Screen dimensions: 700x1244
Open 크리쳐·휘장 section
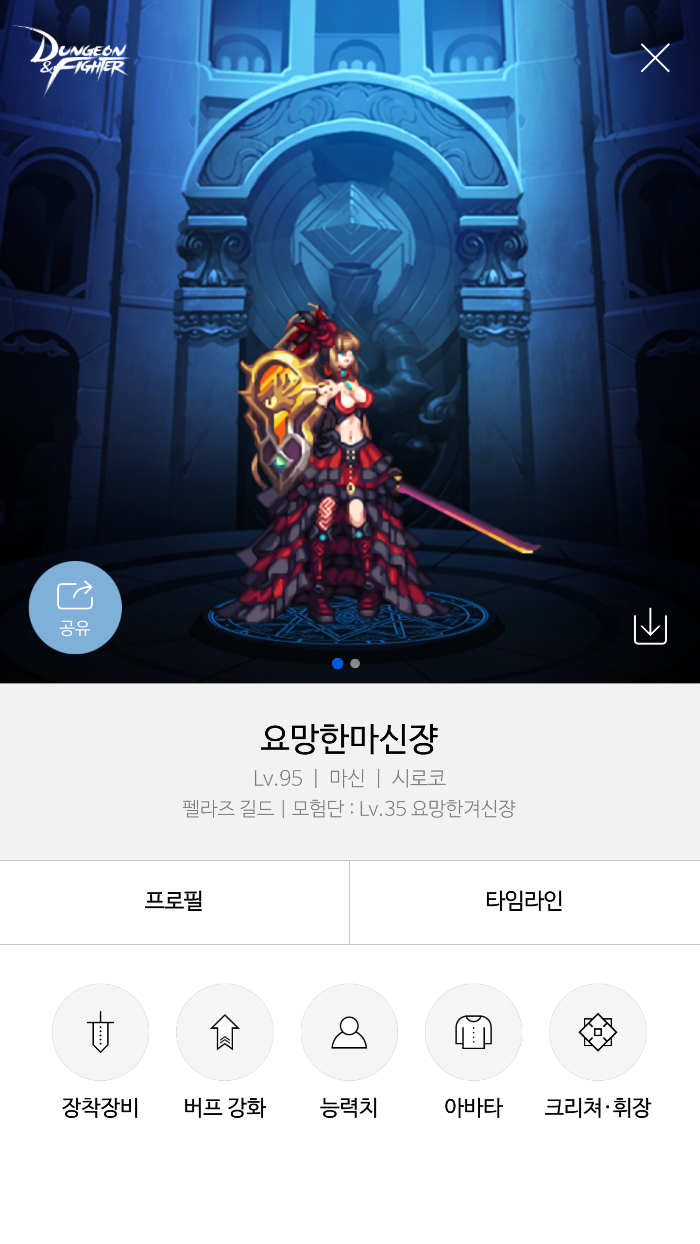click(x=598, y=1032)
